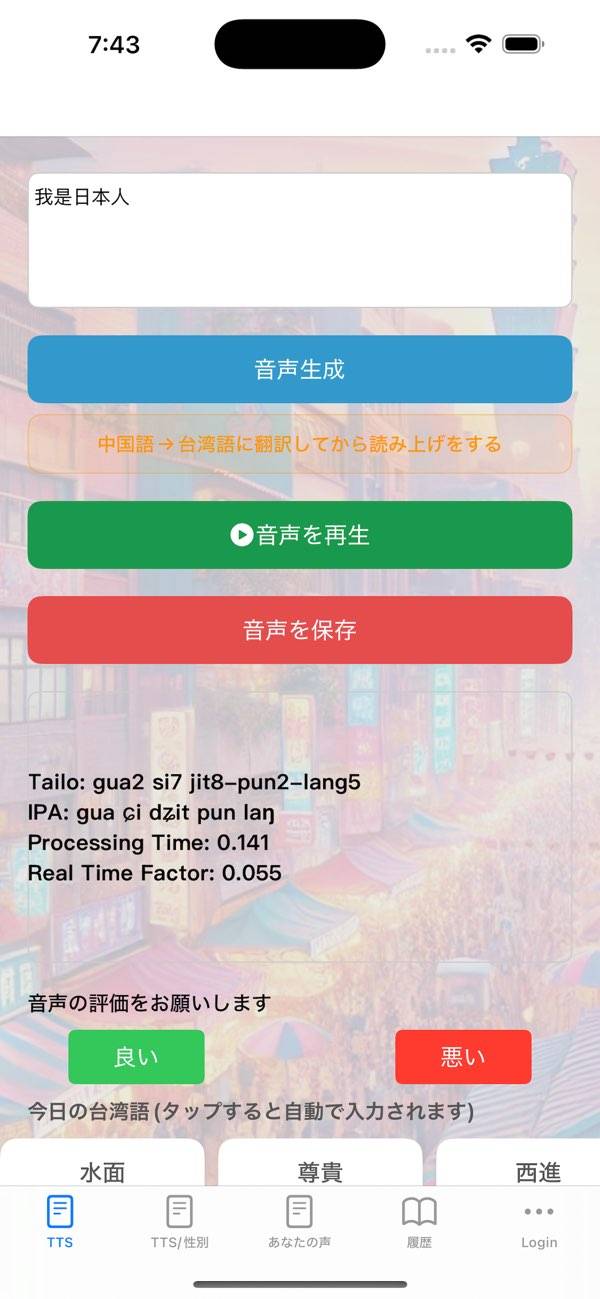Save the audio with 音声を保存

pyautogui.click(x=300, y=630)
